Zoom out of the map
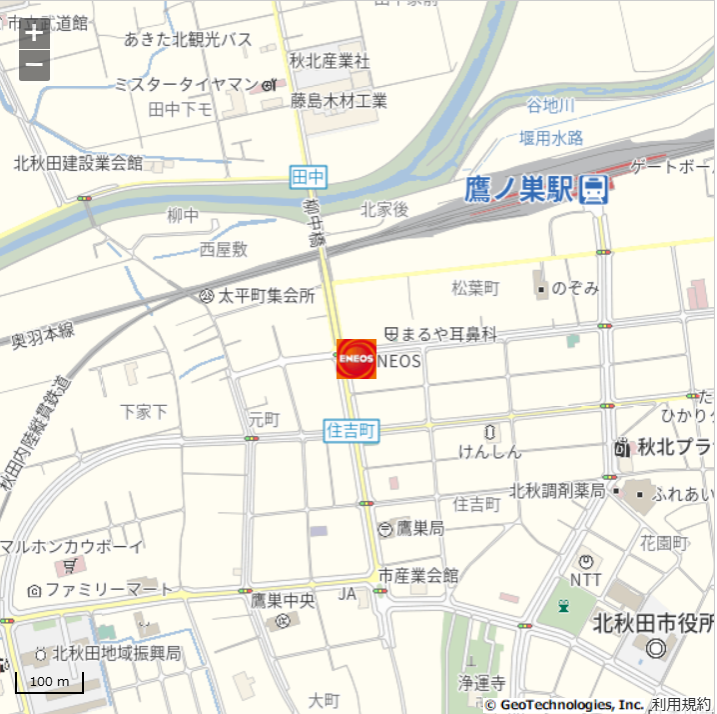Image resolution: width=717 pixels, height=714 pixels. 34,66
